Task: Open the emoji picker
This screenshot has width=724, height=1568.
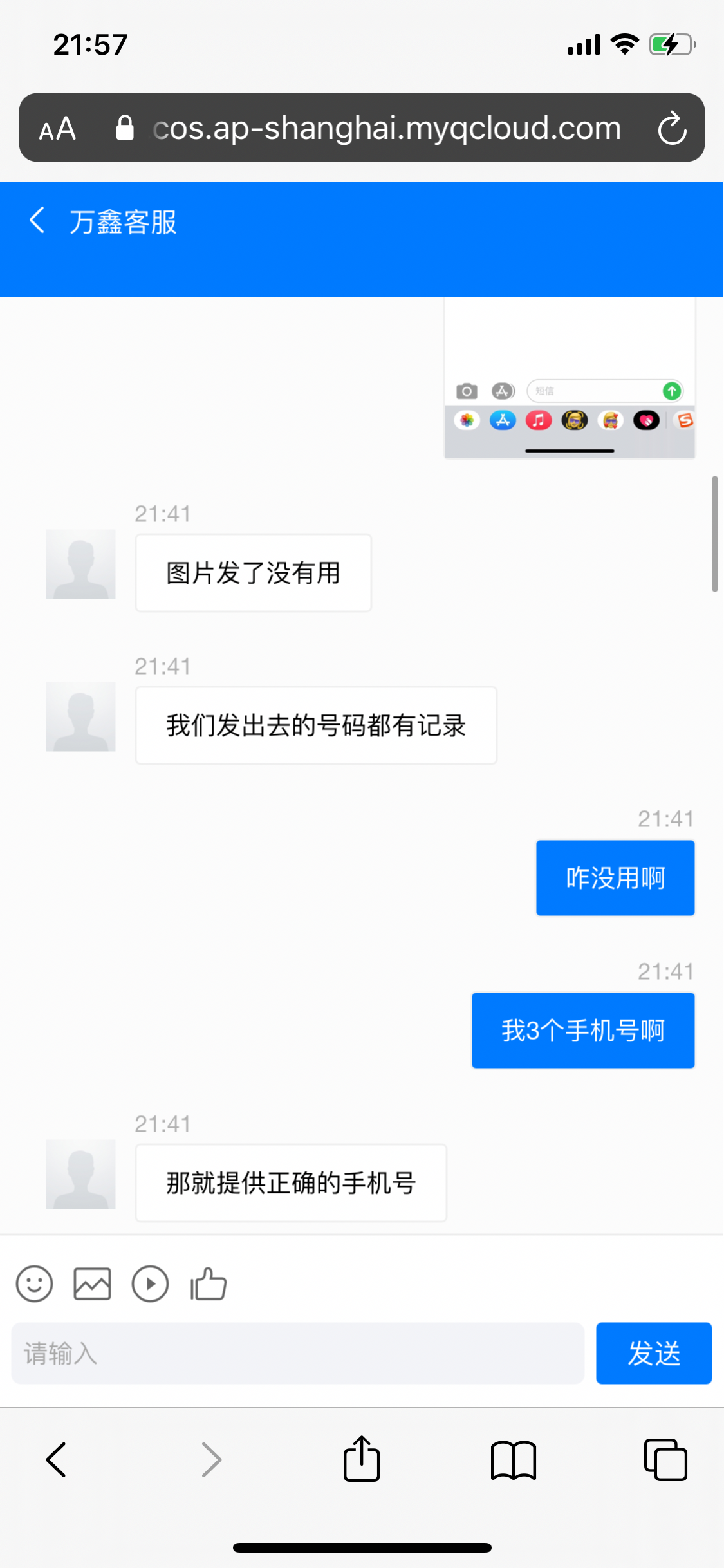Action: (x=34, y=1284)
